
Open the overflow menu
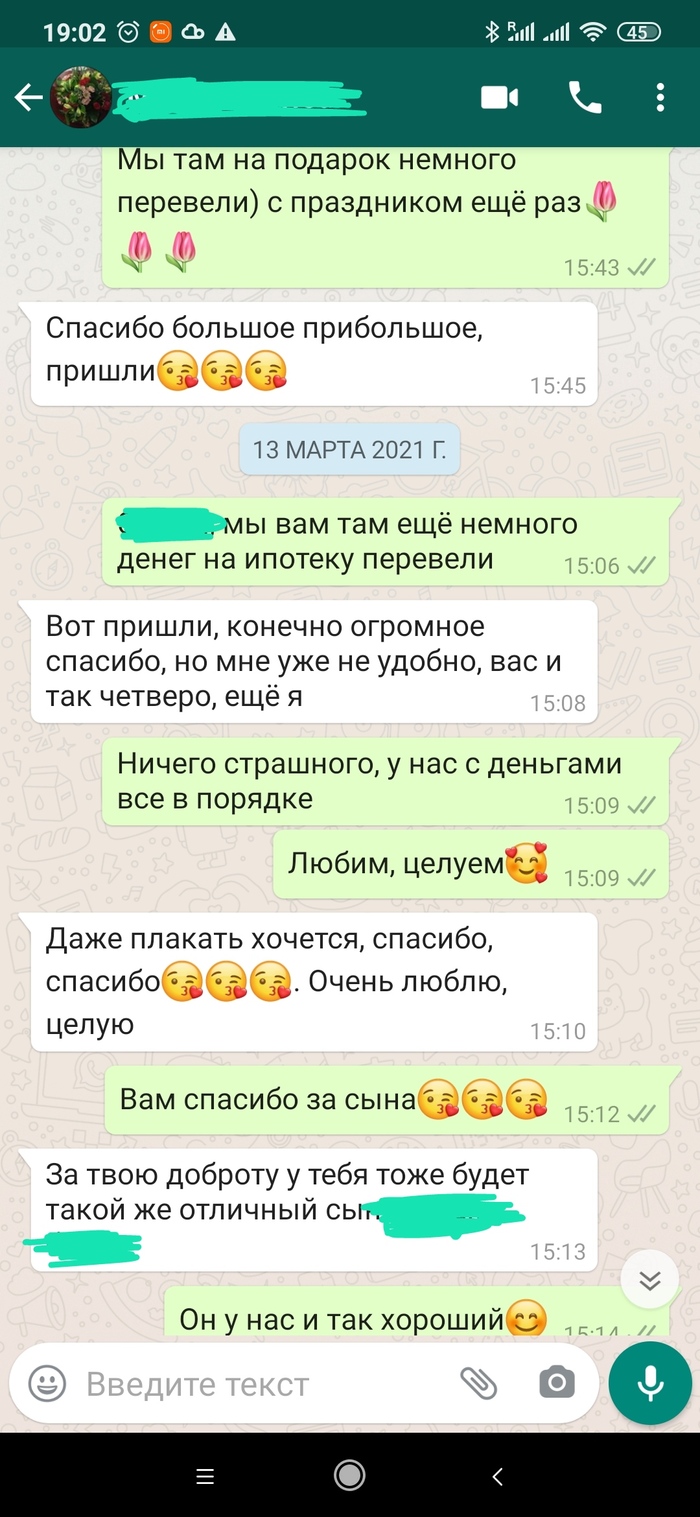point(660,97)
